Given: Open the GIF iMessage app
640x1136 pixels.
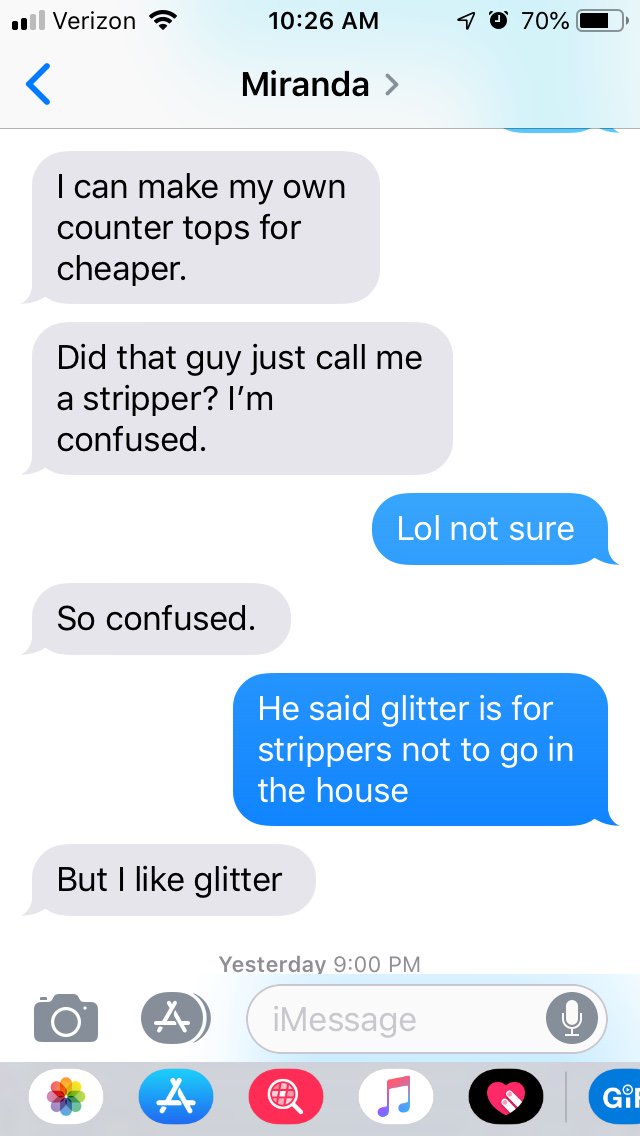Looking at the screenshot, I should (612, 1096).
